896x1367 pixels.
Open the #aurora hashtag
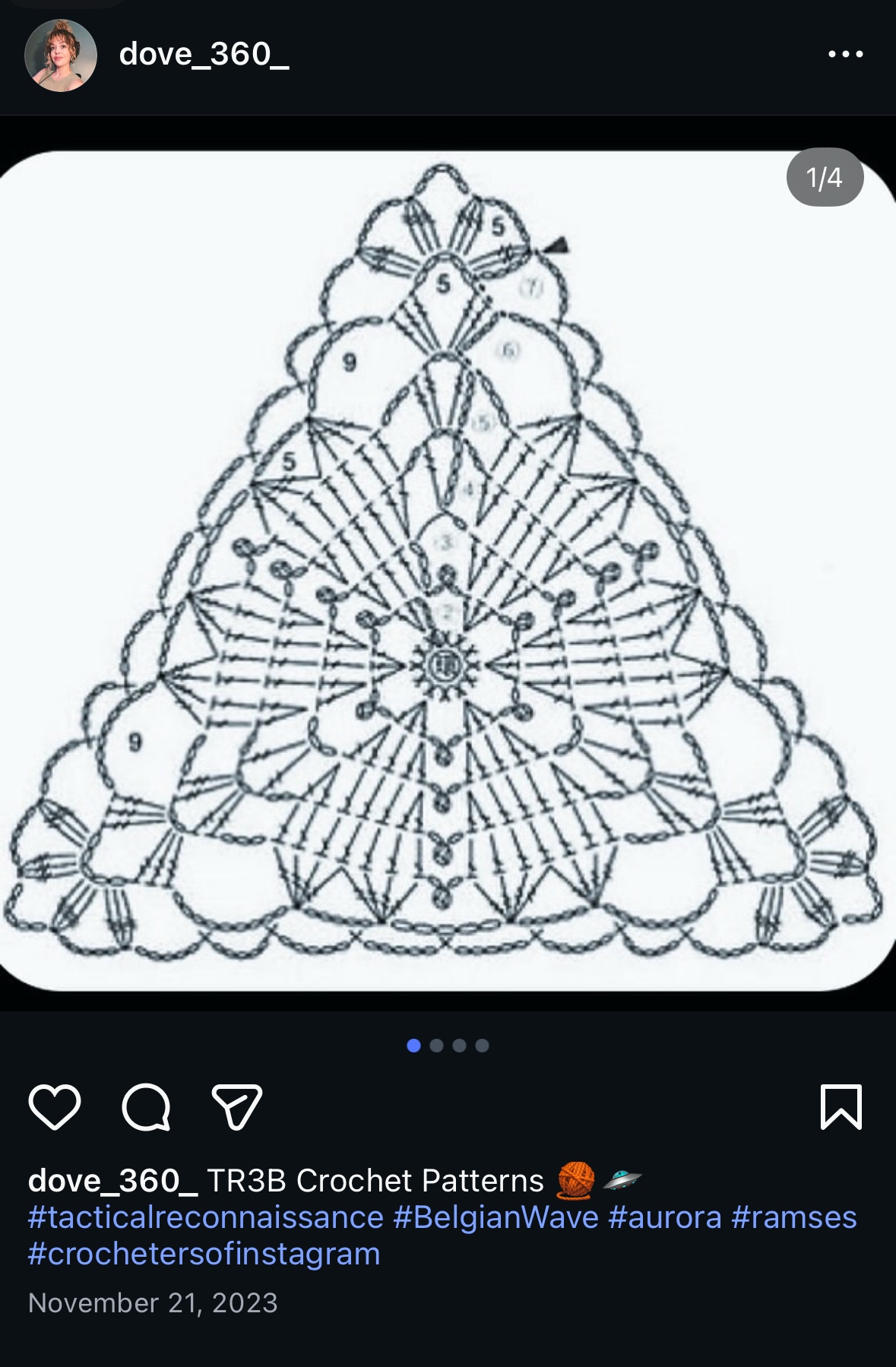coord(664,1217)
